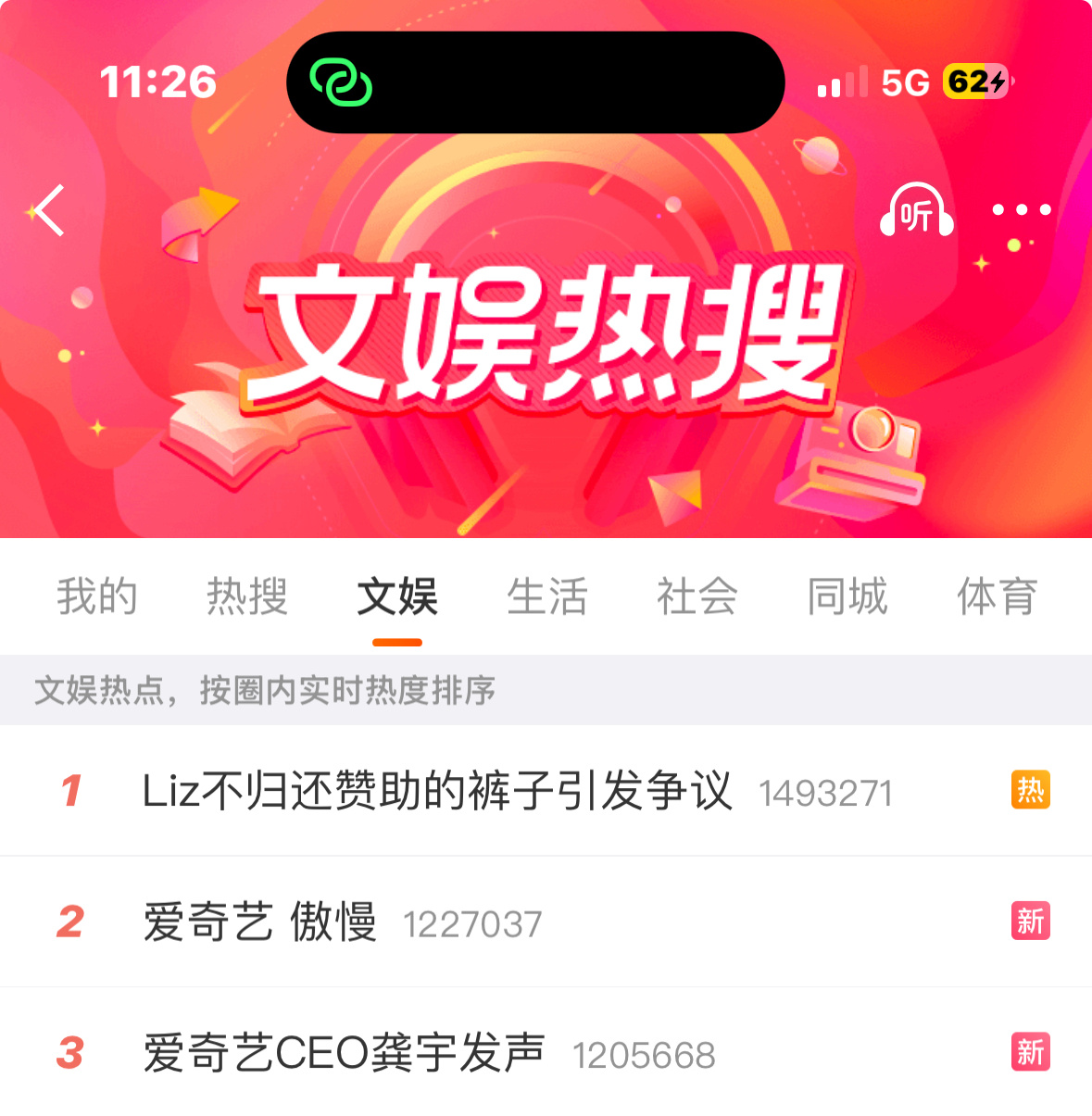
Task: Switch to the 体育 tab
Action: [996, 597]
